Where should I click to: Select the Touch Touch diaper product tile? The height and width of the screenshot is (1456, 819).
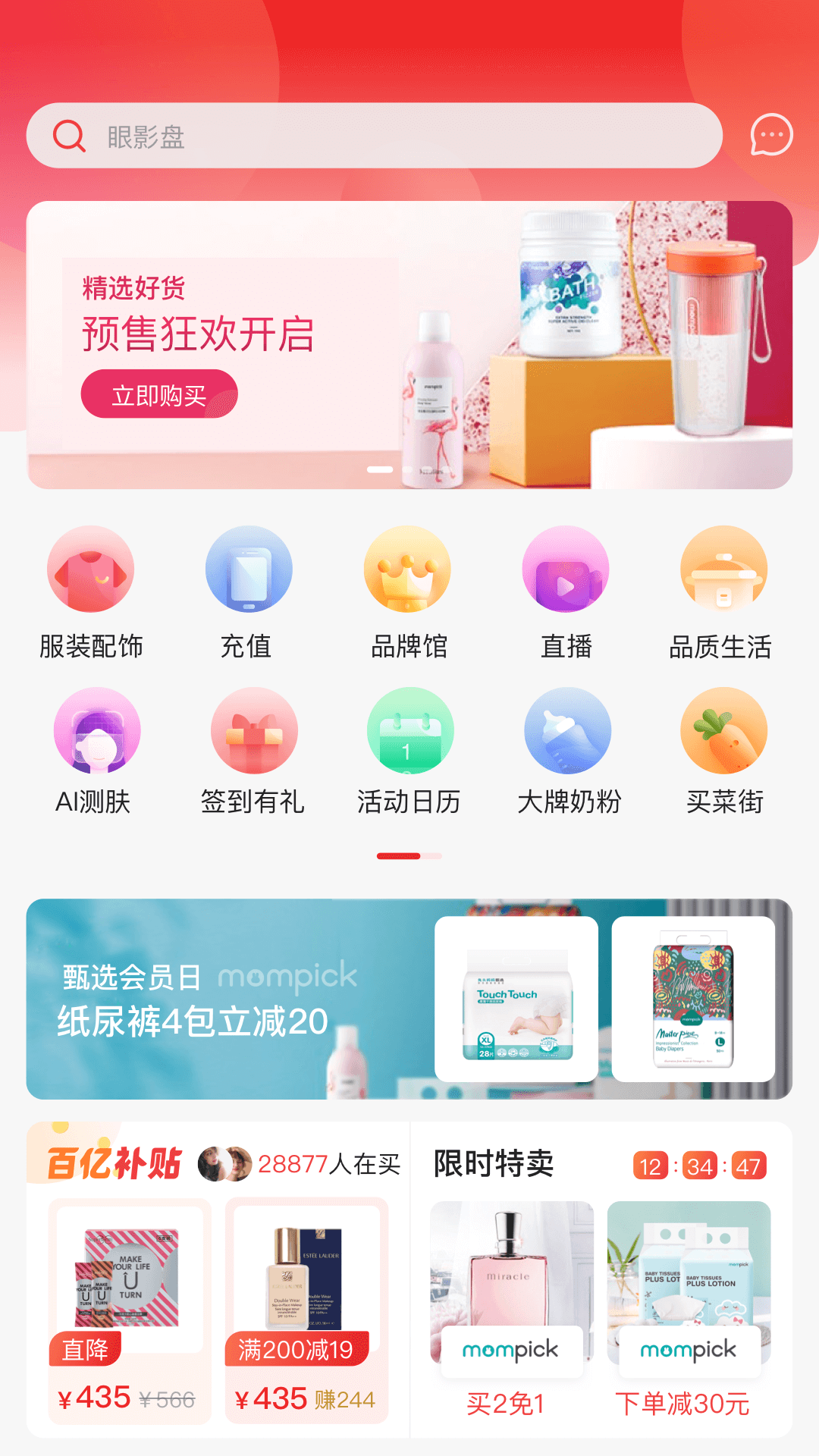516,999
